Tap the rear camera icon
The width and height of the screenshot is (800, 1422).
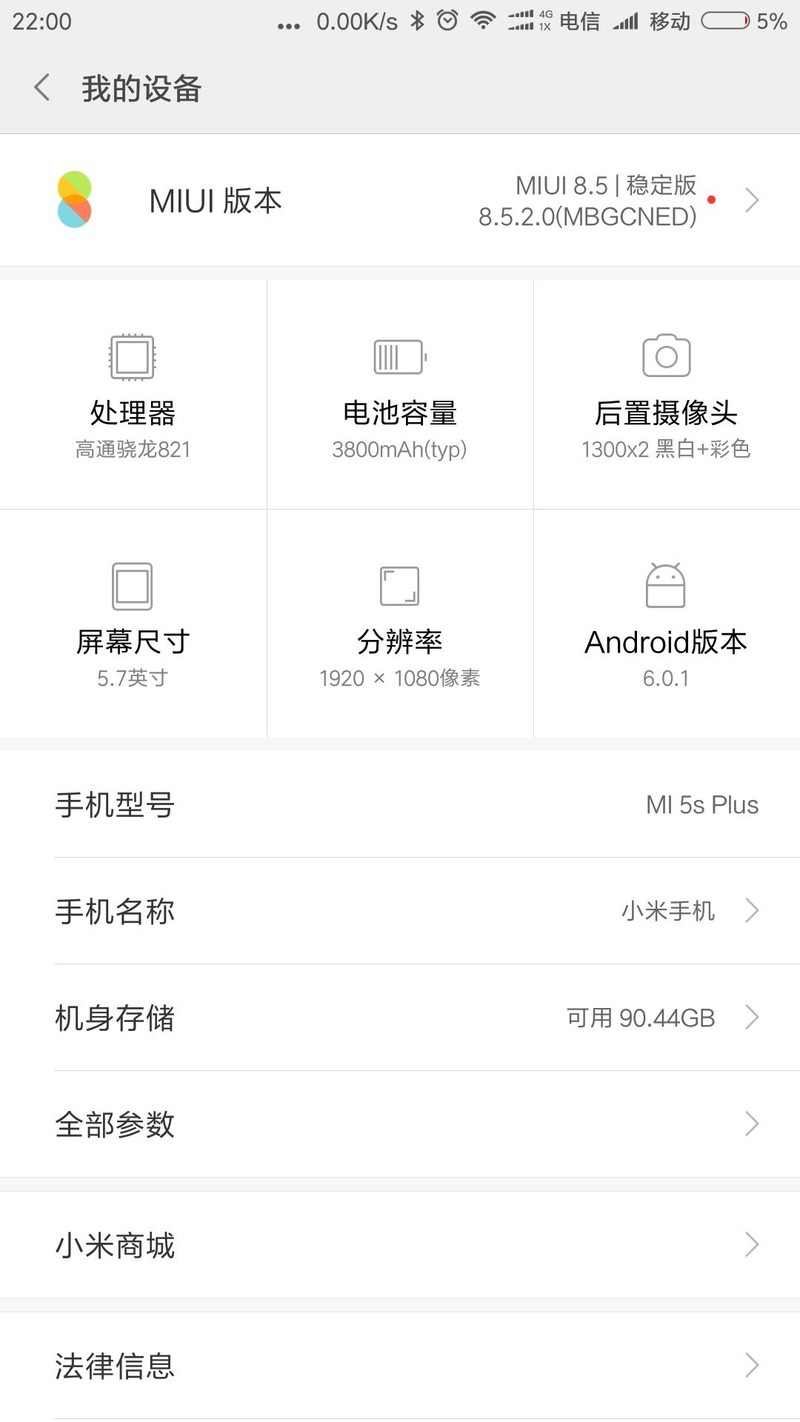pyautogui.click(x=665, y=355)
